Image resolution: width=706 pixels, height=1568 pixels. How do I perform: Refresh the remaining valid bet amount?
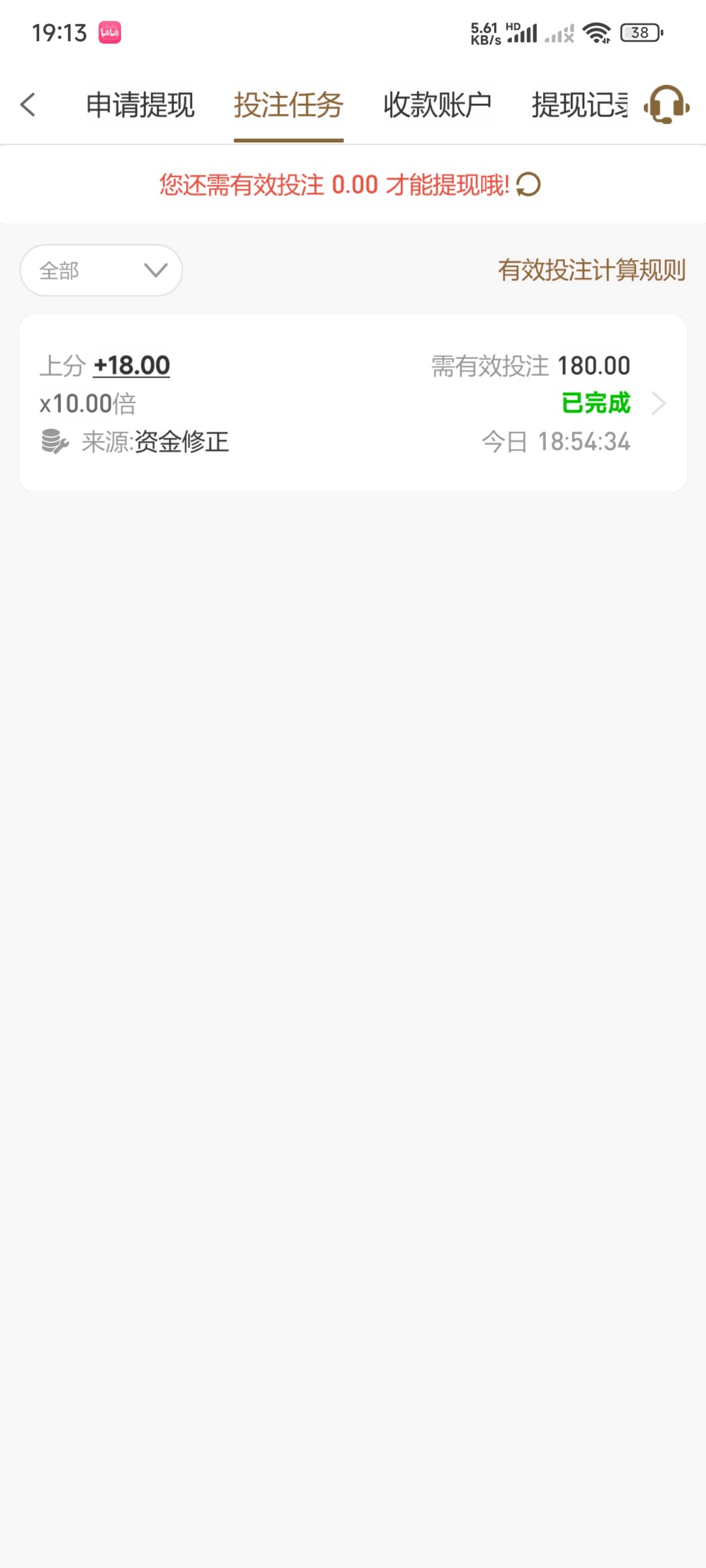[528, 185]
